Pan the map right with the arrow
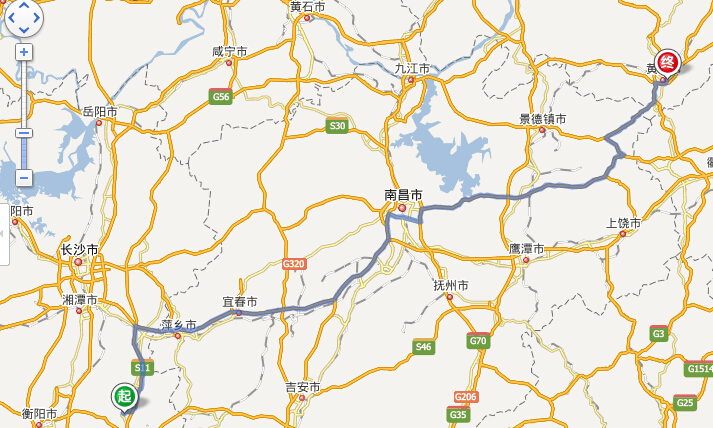This screenshot has width=713, height=428. (x=36, y=17)
